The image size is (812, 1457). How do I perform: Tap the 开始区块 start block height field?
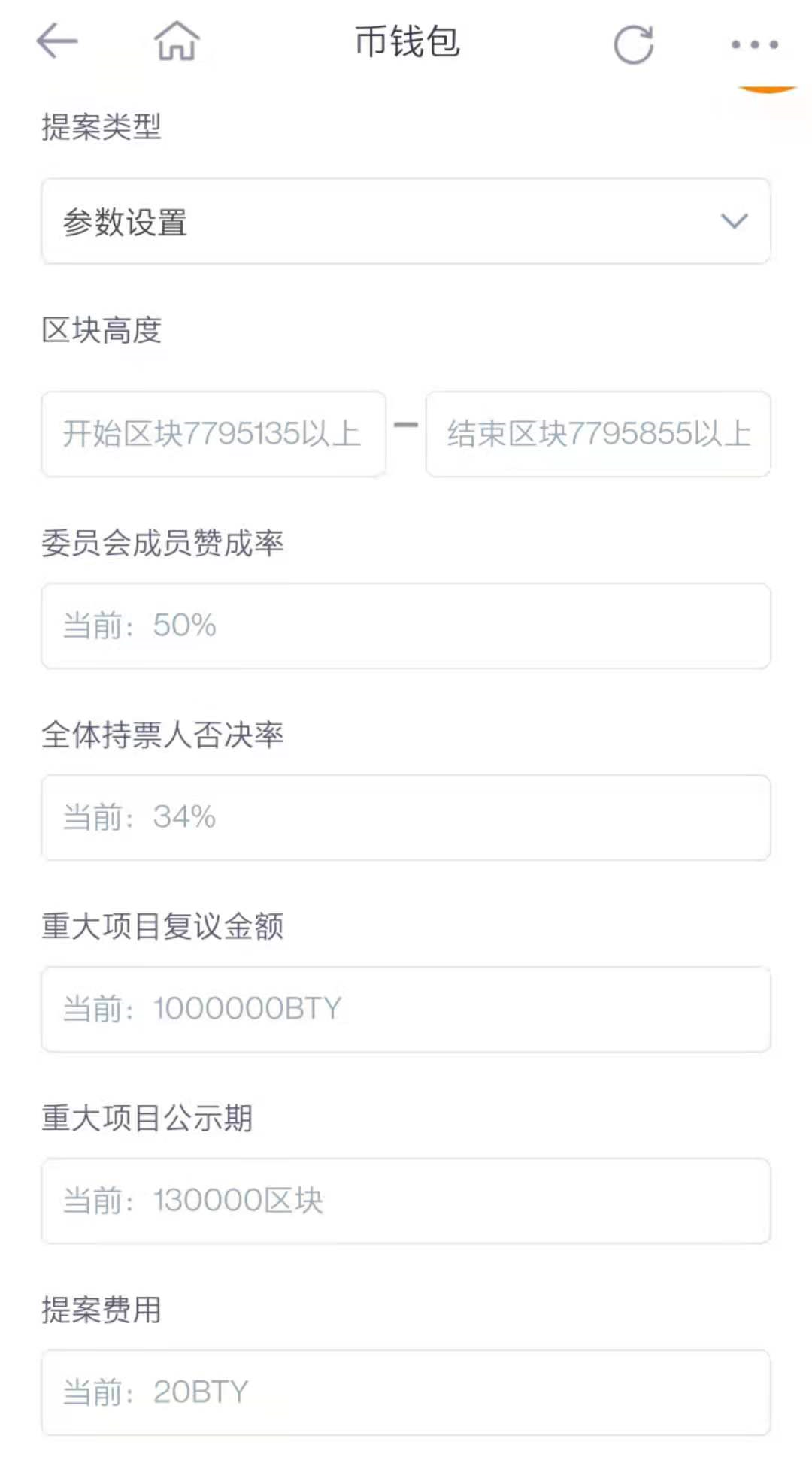pos(214,434)
